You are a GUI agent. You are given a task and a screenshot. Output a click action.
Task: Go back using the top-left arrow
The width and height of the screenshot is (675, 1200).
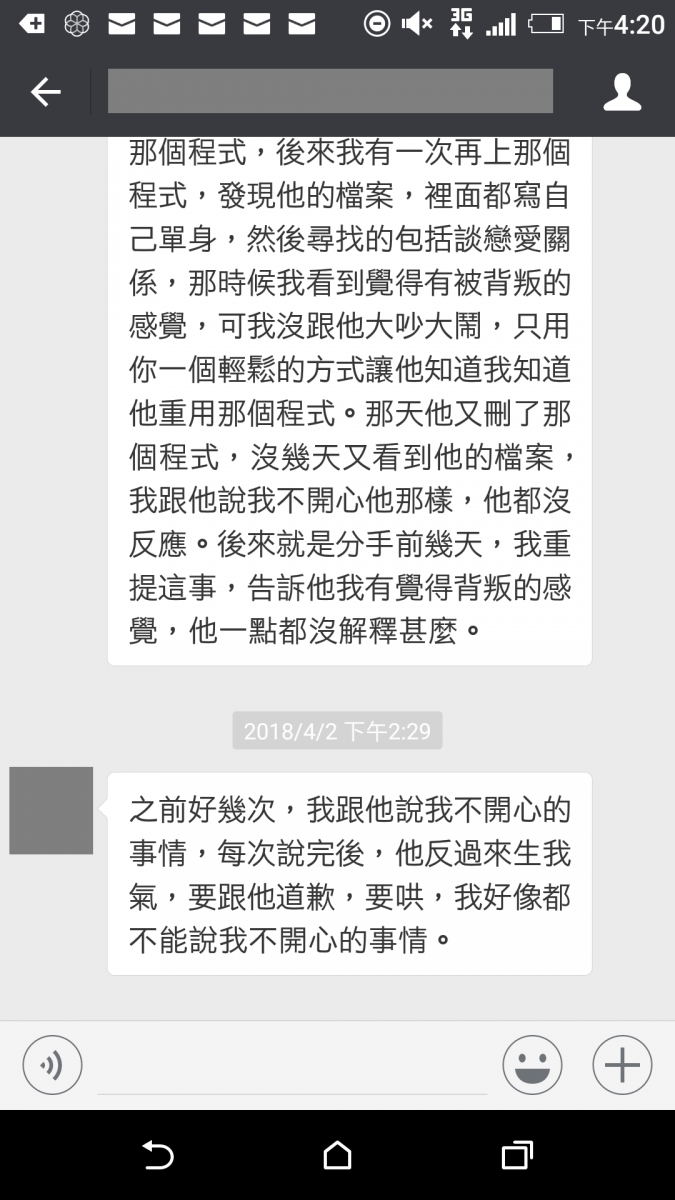tap(46, 92)
